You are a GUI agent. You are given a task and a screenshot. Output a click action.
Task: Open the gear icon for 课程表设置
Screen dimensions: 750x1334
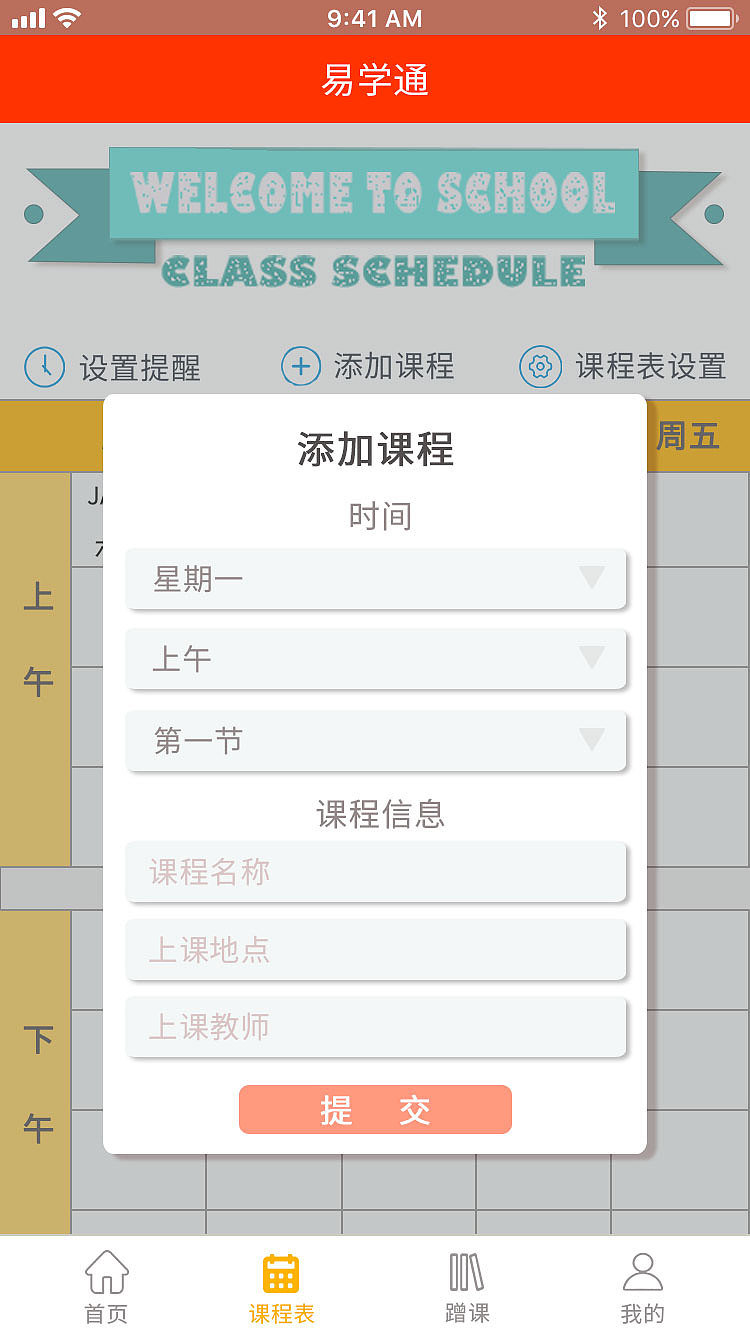pyautogui.click(x=540, y=367)
